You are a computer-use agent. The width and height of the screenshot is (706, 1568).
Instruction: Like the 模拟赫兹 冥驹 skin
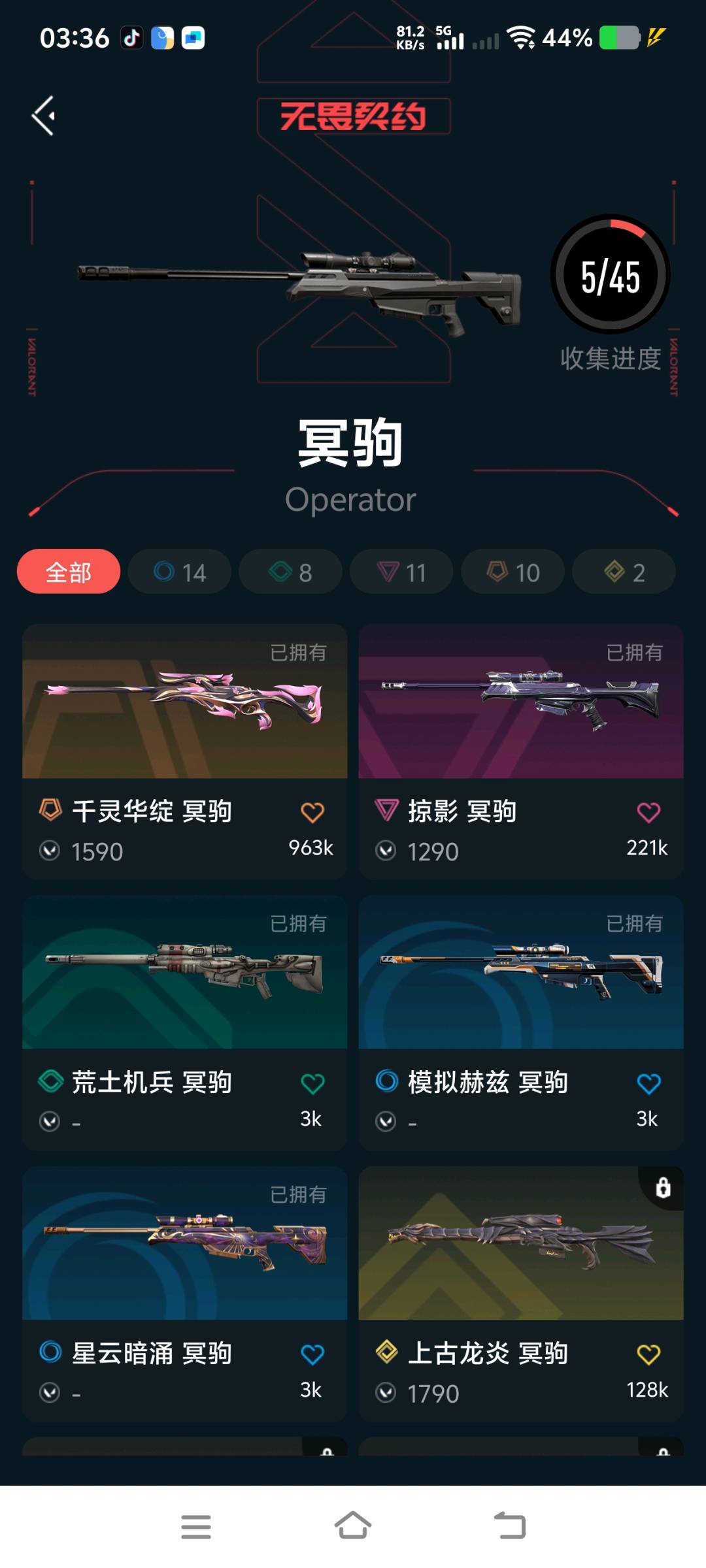click(648, 1083)
